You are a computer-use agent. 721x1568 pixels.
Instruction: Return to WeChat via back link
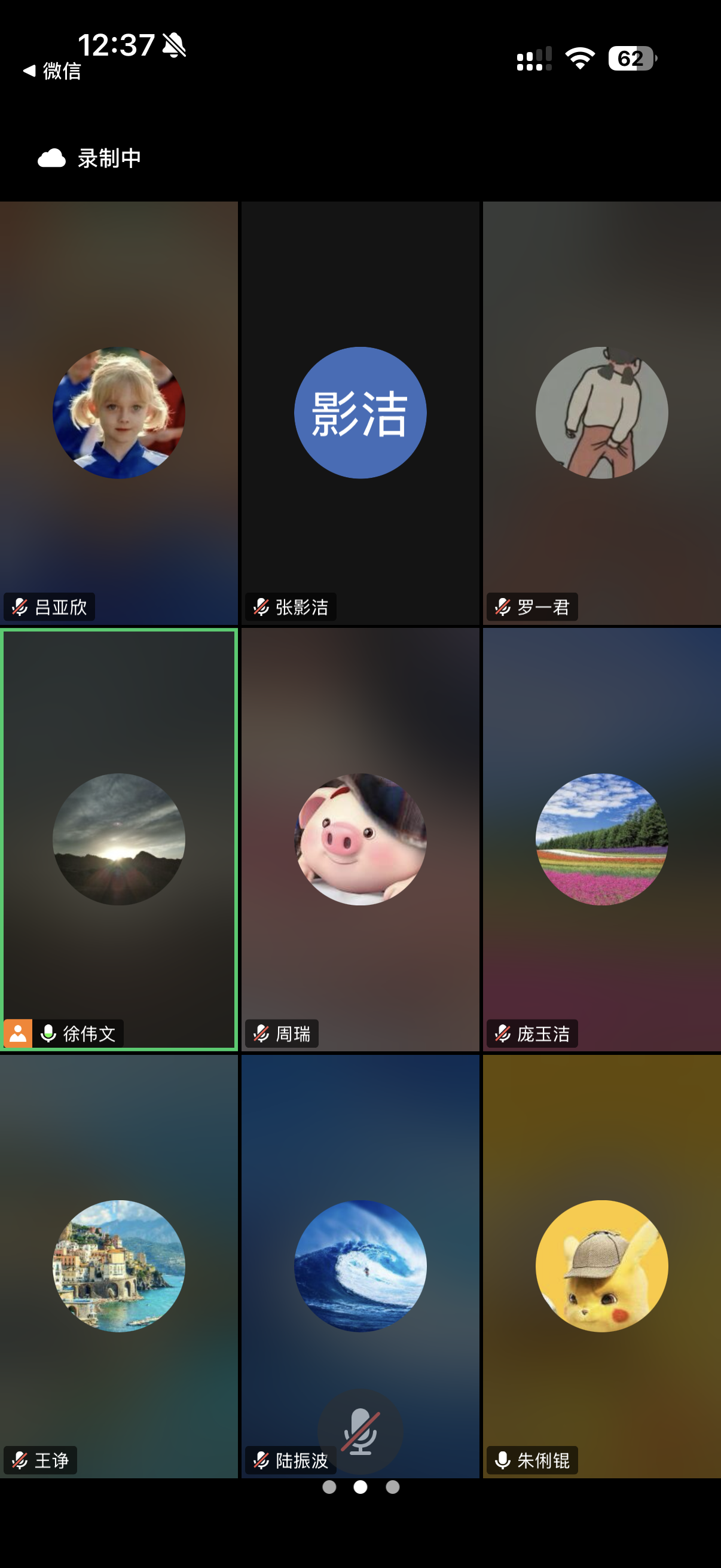point(53,71)
